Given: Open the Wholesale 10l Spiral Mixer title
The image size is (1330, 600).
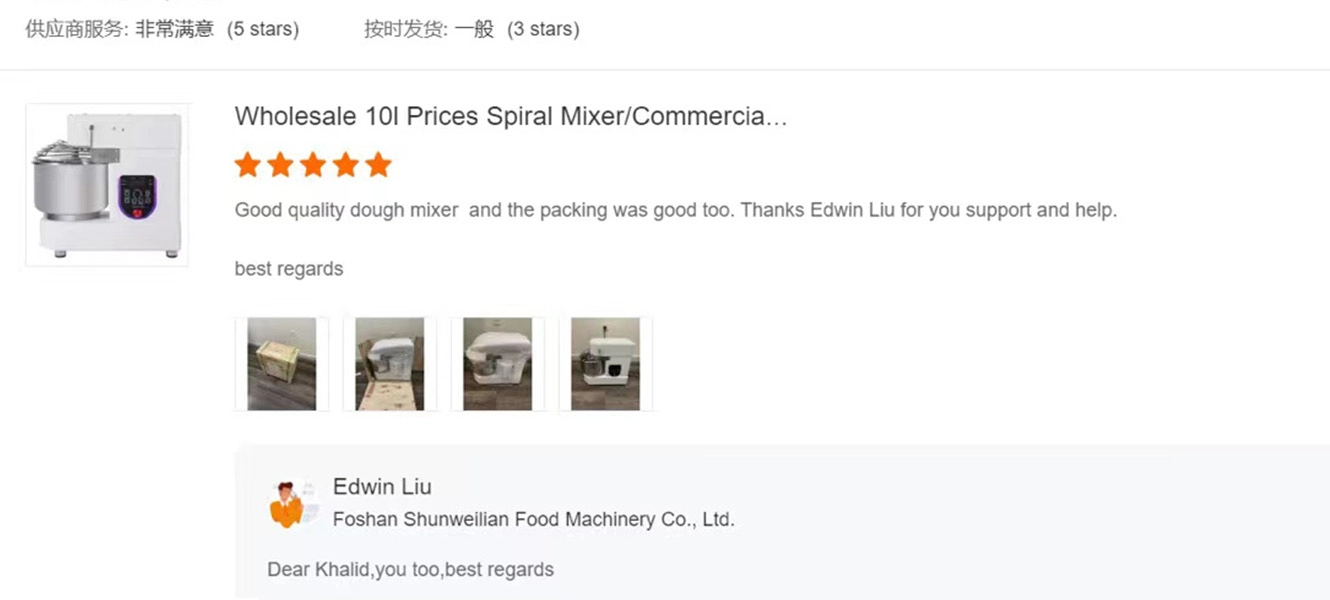Looking at the screenshot, I should (x=510, y=116).
